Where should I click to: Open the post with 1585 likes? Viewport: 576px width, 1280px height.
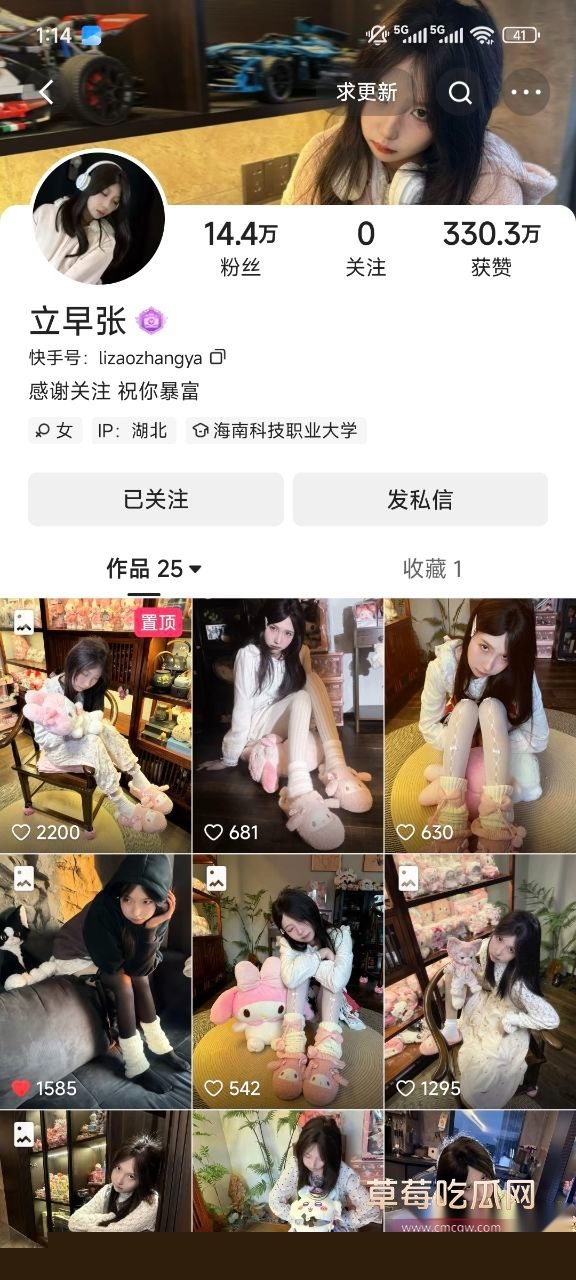pos(95,981)
